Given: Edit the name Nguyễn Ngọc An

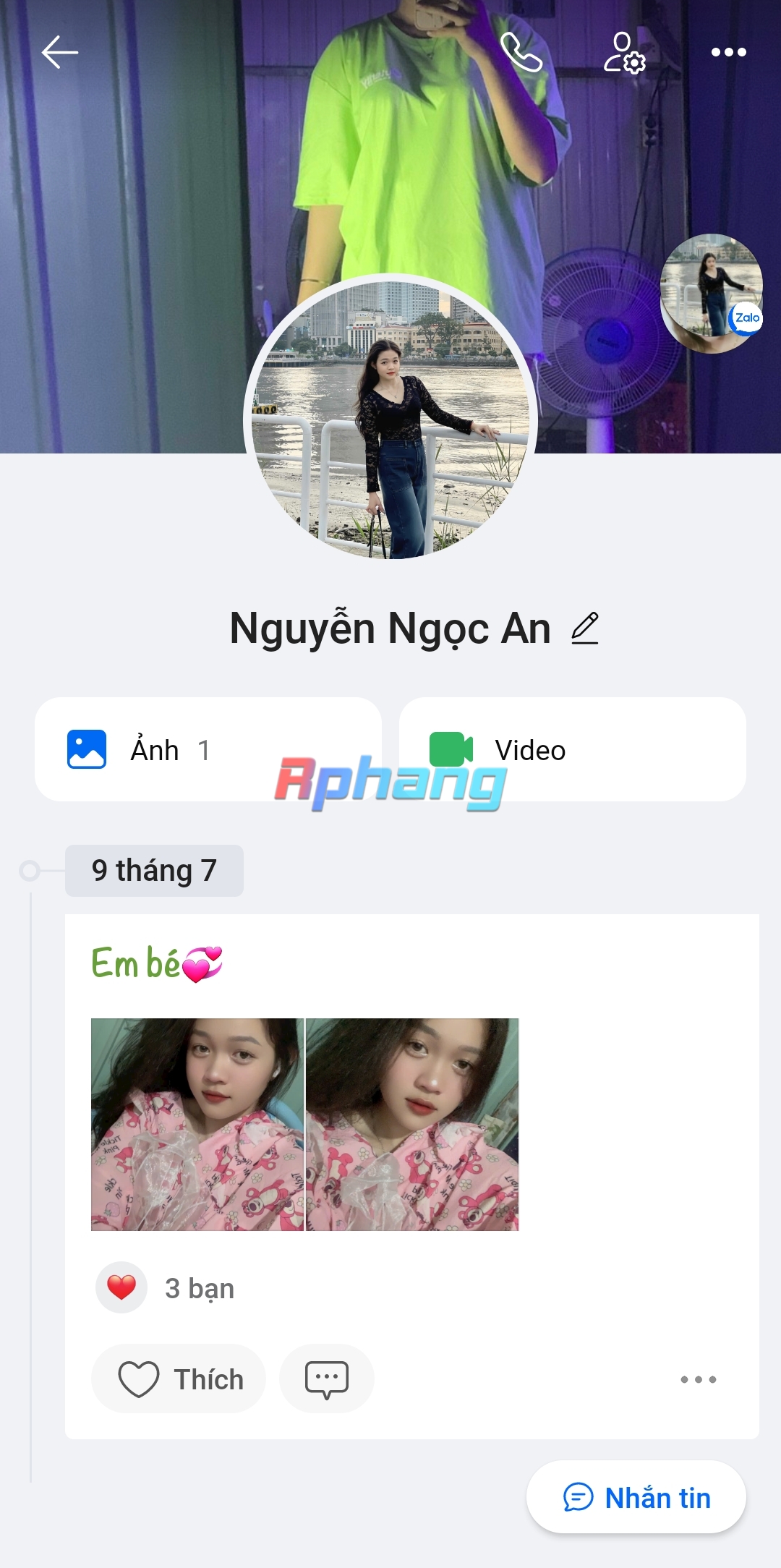Looking at the screenshot, I should 584,628.
